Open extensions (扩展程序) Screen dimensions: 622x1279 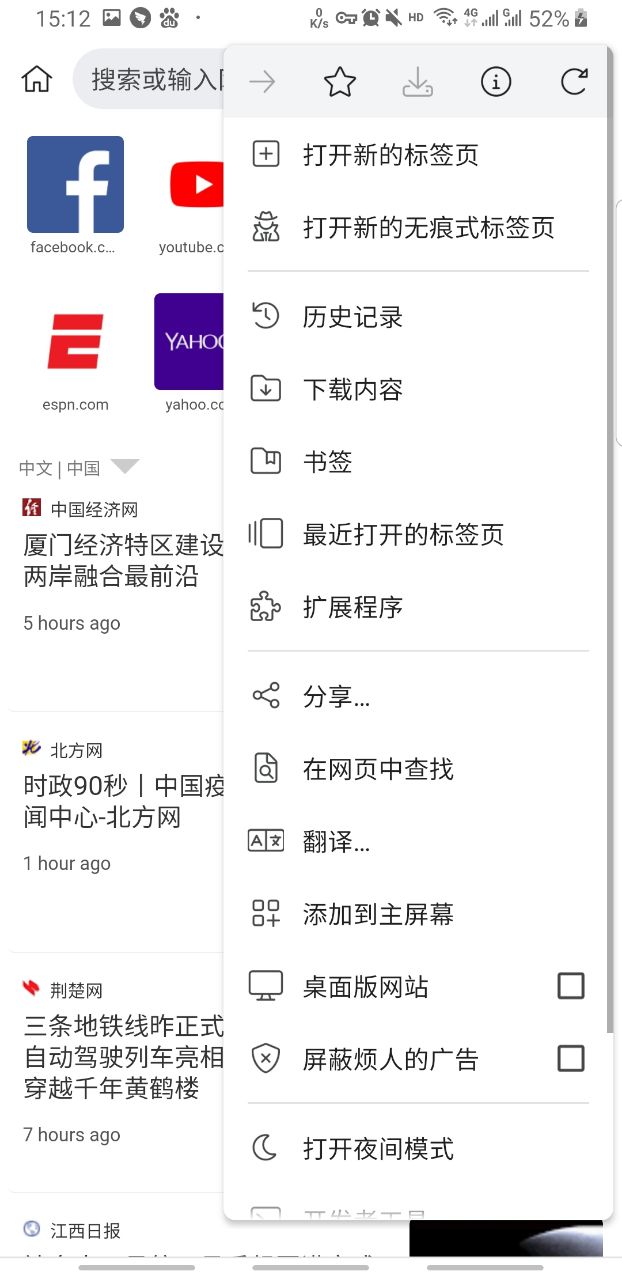[352, 607]
